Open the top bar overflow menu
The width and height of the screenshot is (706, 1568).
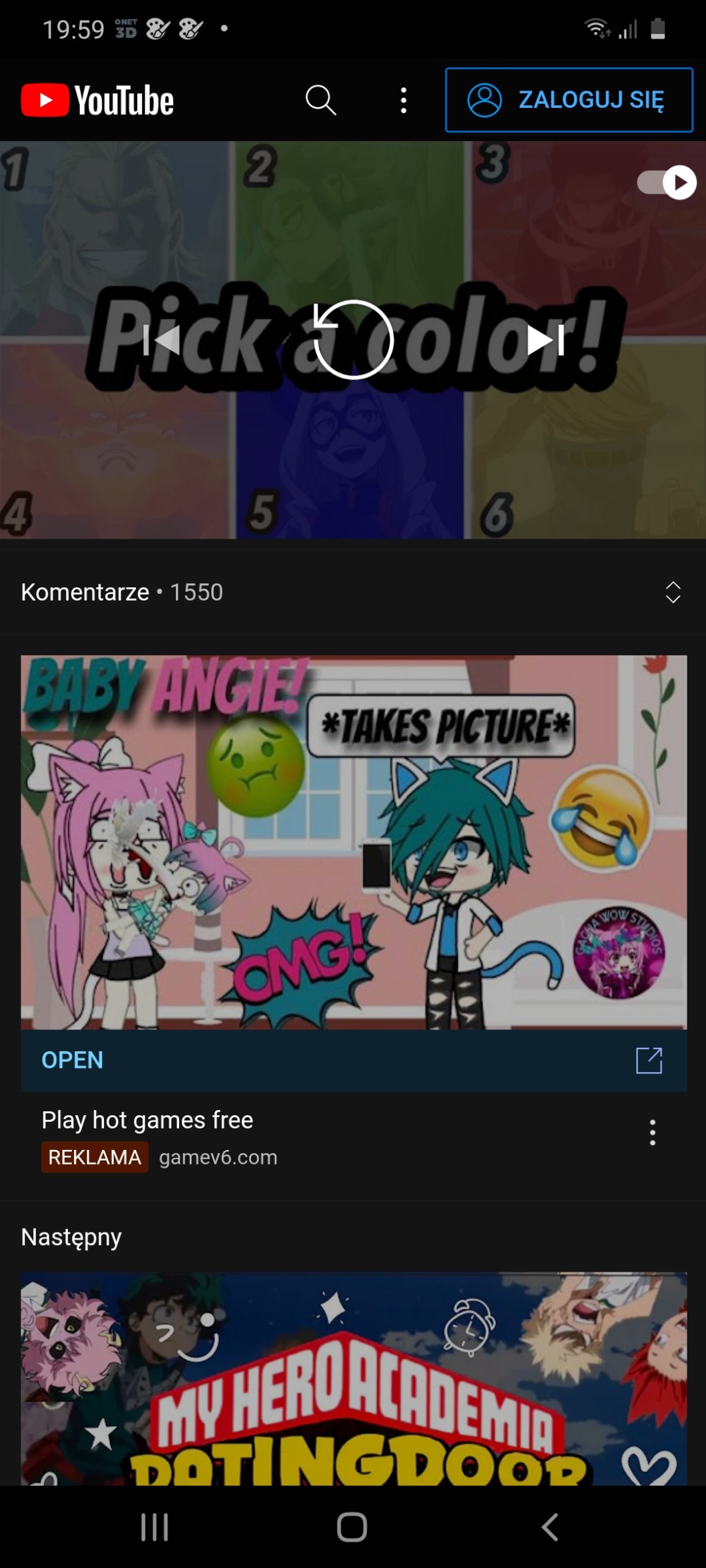(x=404, y=101)
